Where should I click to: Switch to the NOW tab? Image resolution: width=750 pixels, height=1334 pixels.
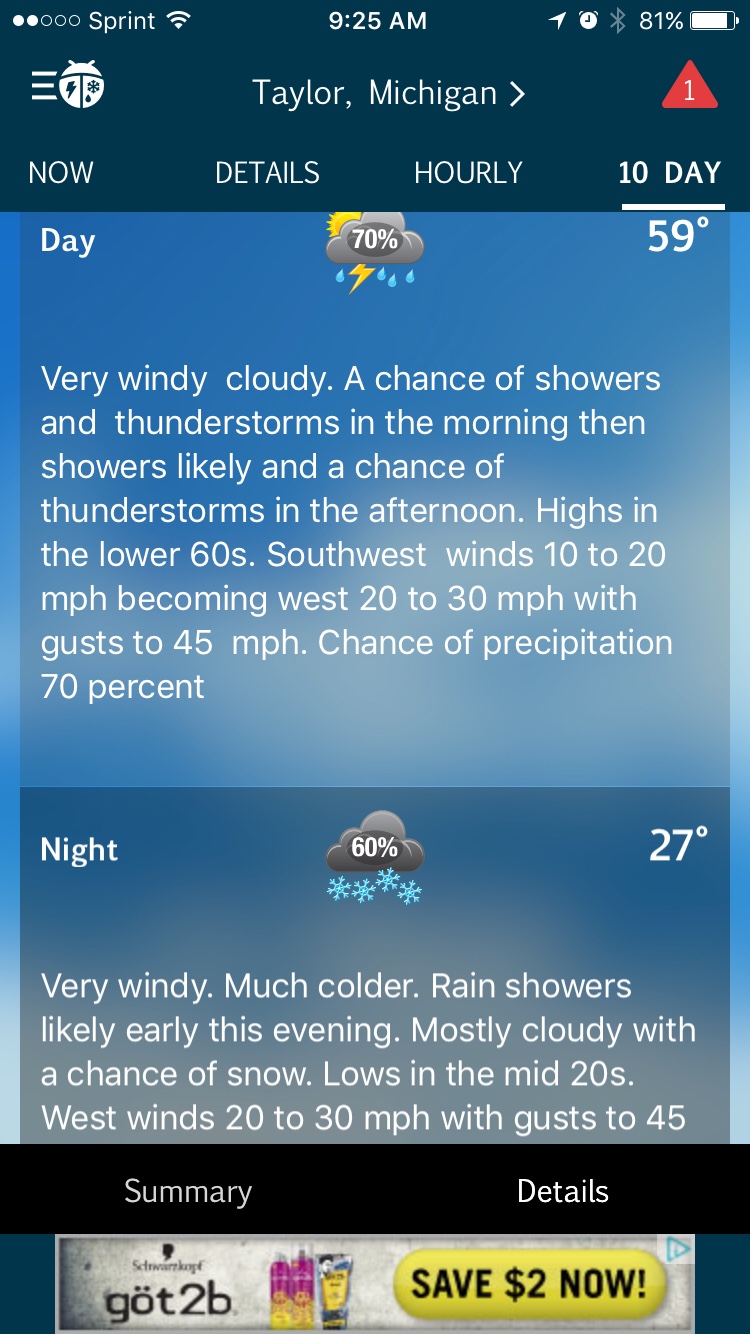pos(61,173)
